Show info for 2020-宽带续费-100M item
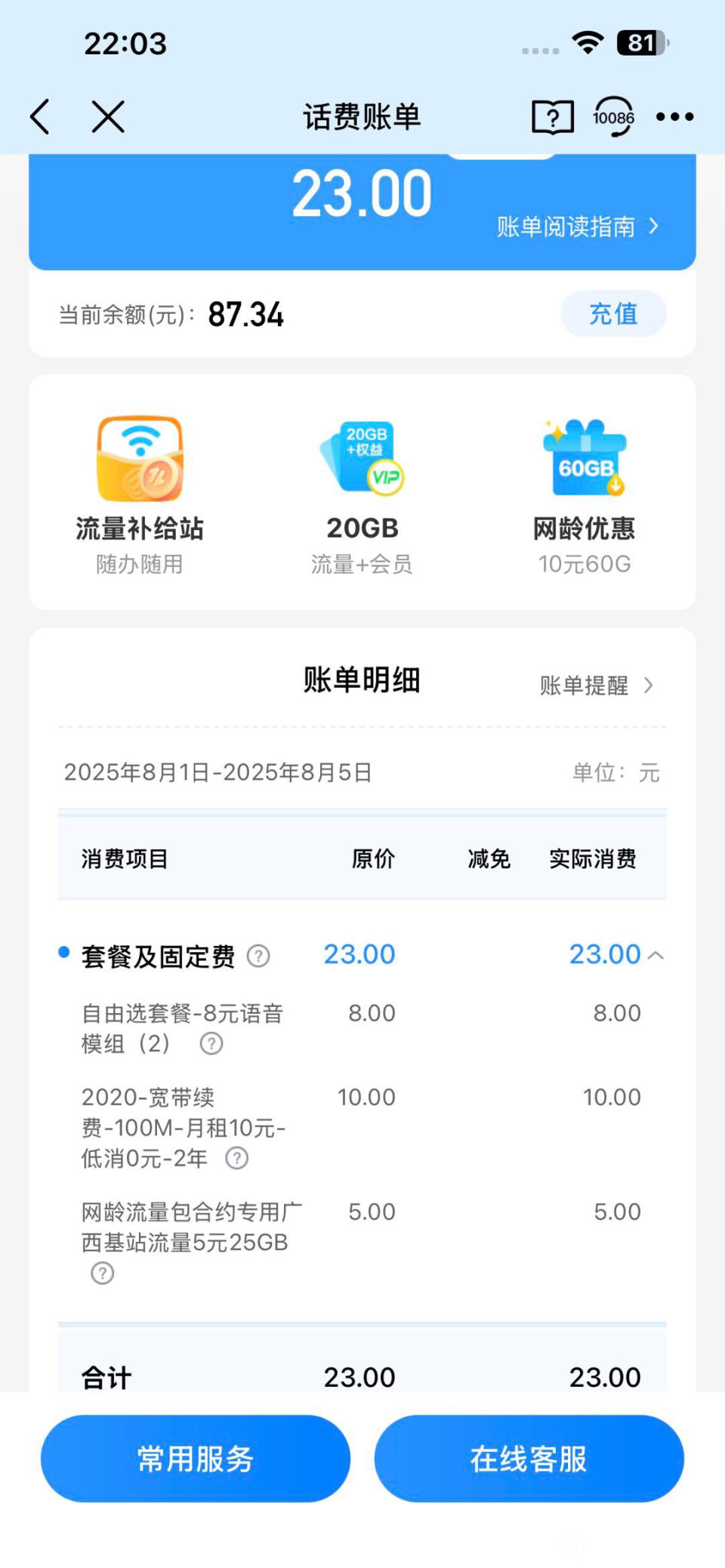The height and width of the screenshot is (1568, 725). pyautogui.click(x=237, y=1158)
